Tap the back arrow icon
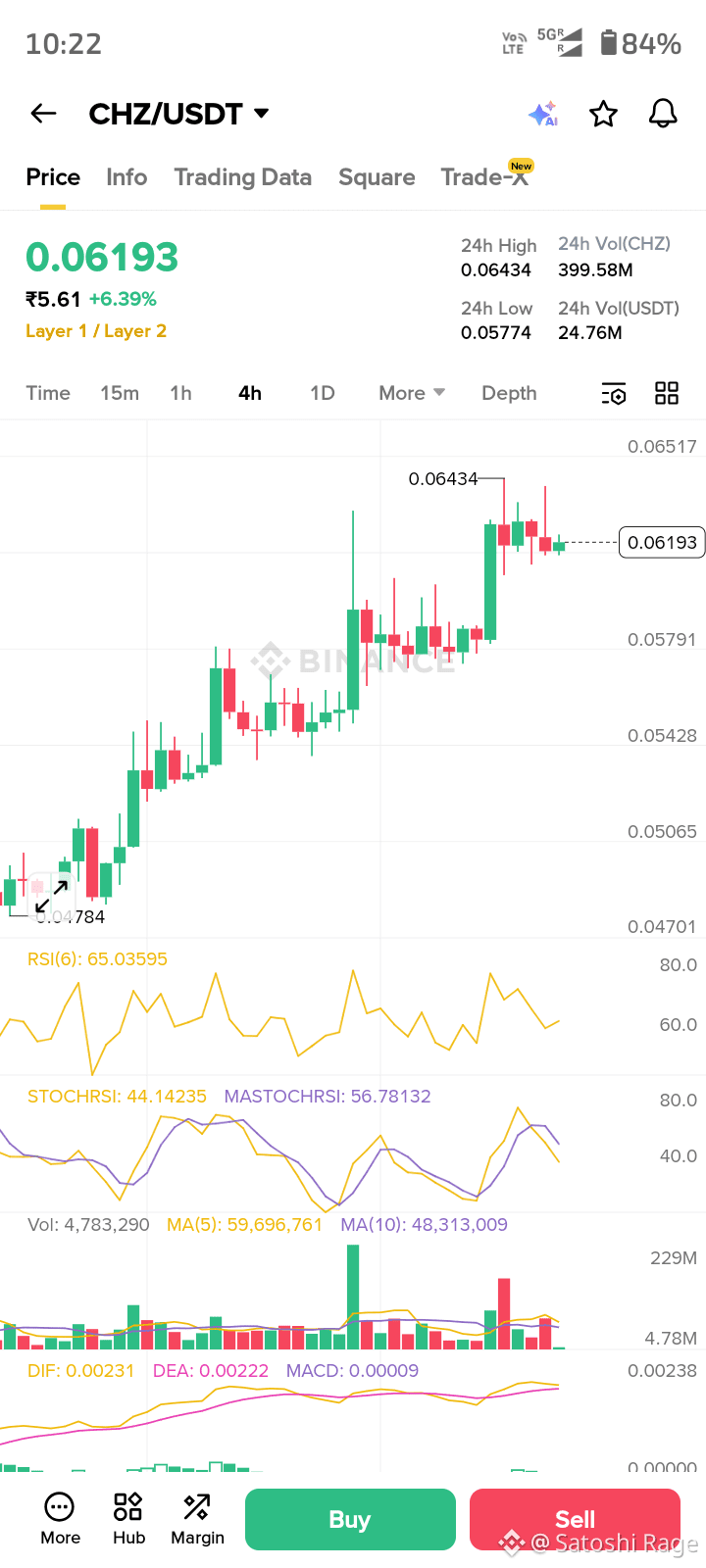706x1568 pixels. 43,114
